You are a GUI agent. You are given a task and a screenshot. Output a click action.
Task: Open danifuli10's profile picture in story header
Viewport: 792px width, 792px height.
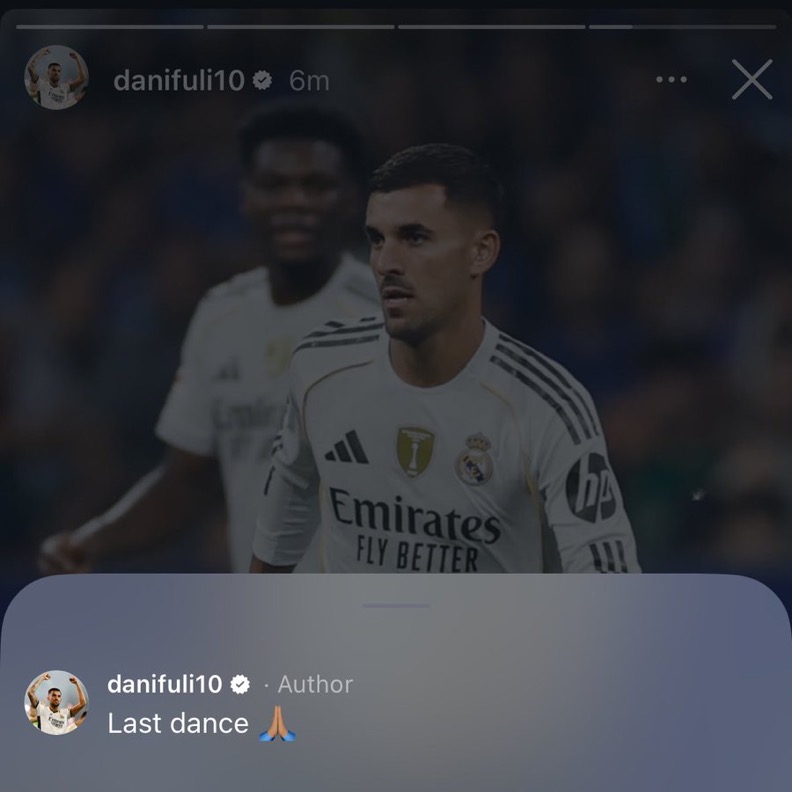click(56, 77)
